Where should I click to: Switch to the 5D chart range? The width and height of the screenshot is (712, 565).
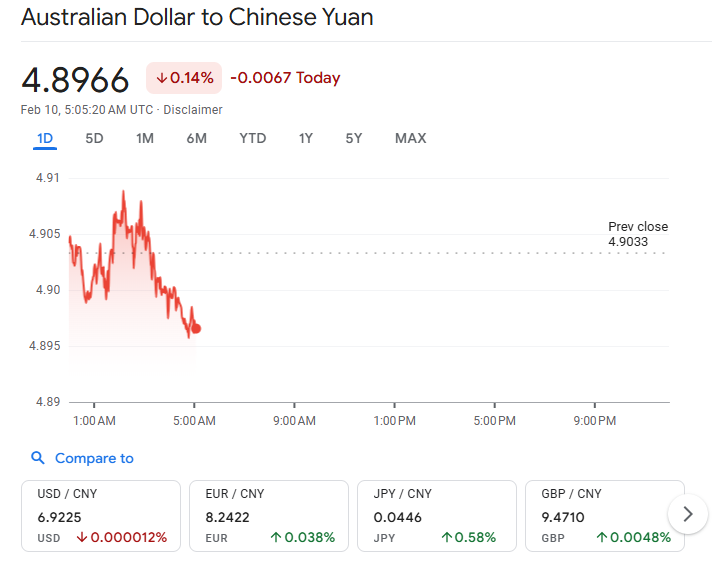pos(94,138)
